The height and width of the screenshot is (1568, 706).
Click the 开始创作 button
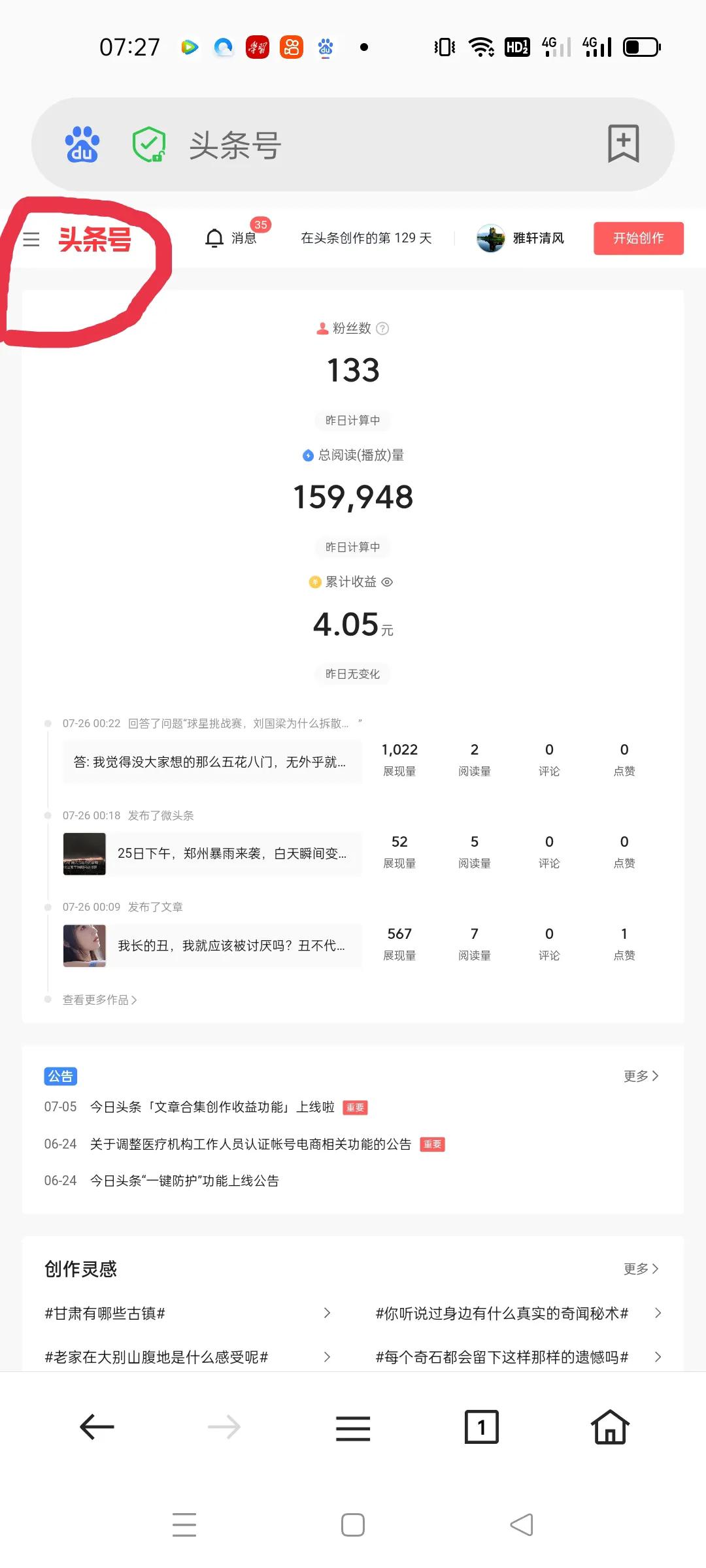pos(638,238)
